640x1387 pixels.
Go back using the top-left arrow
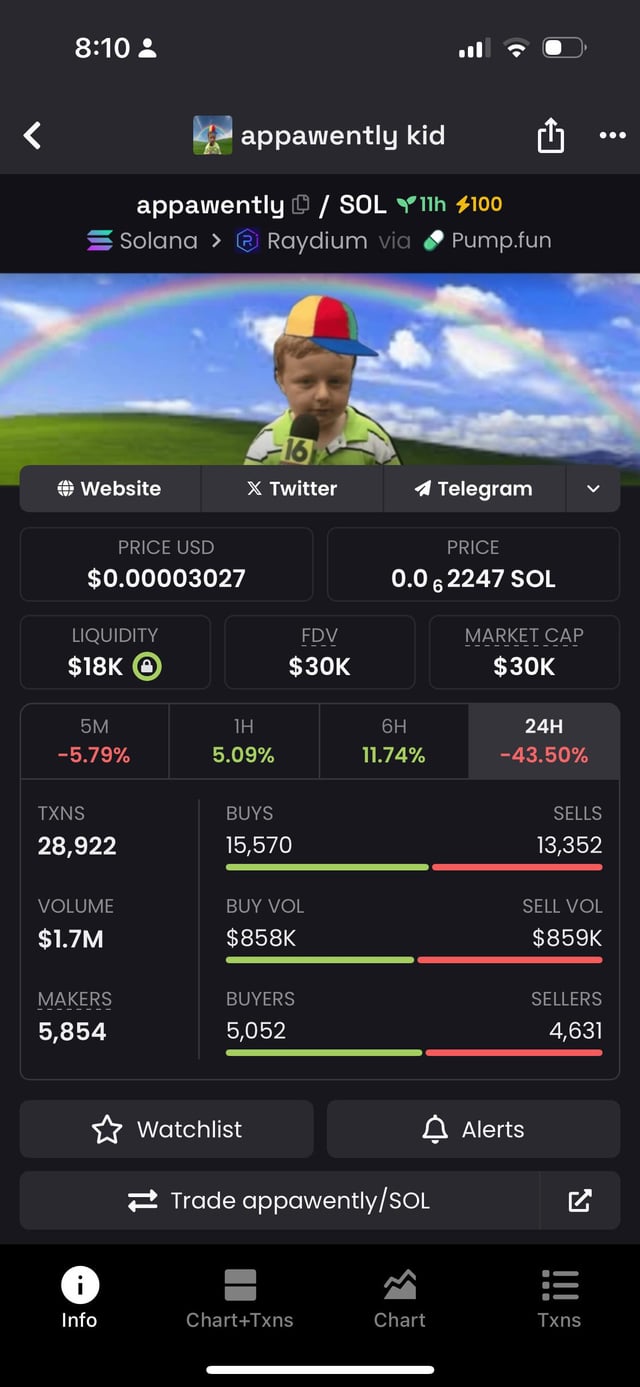click(x=33, y=135)
